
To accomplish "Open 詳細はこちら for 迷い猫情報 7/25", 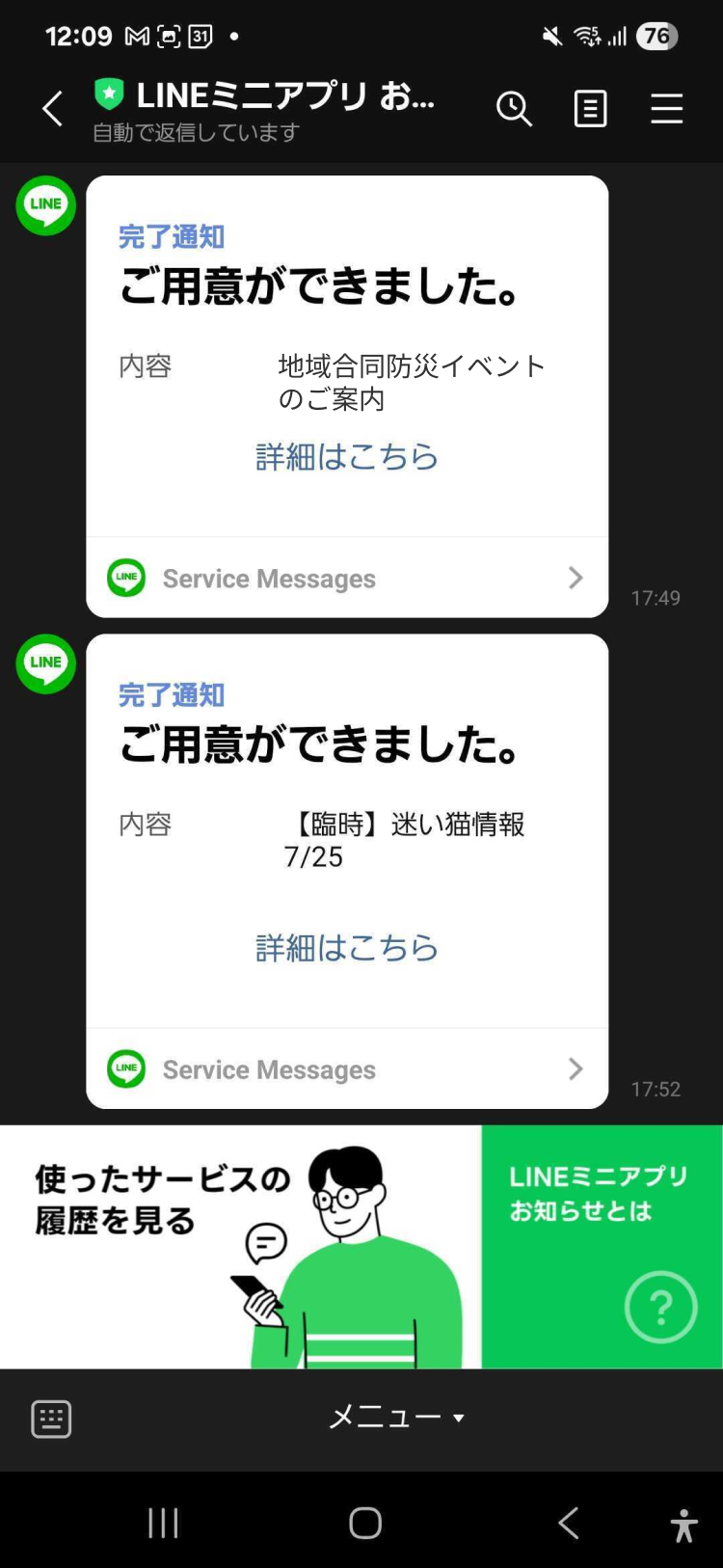I will point(346,948).
